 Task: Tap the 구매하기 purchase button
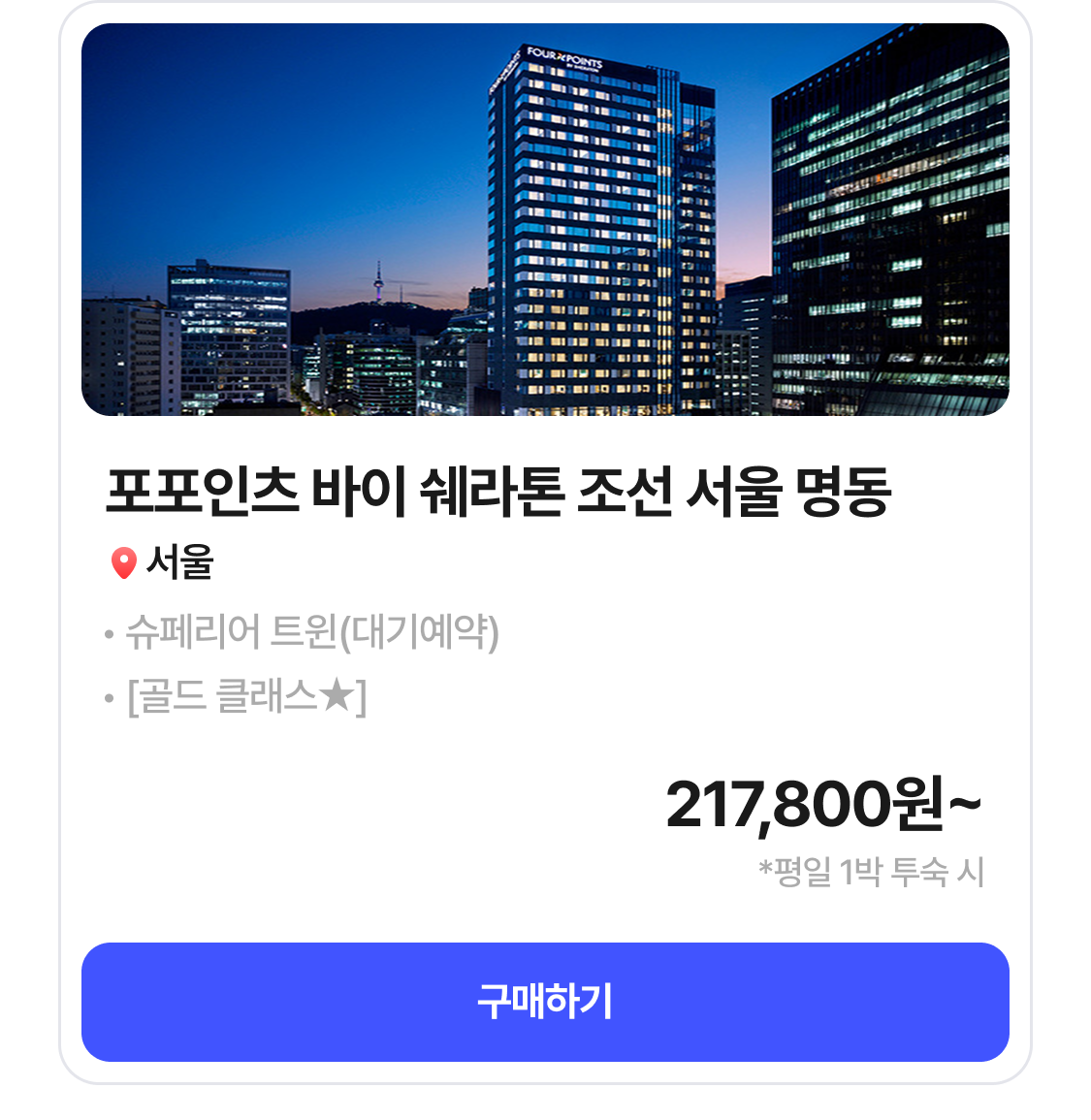point(545,1002)
